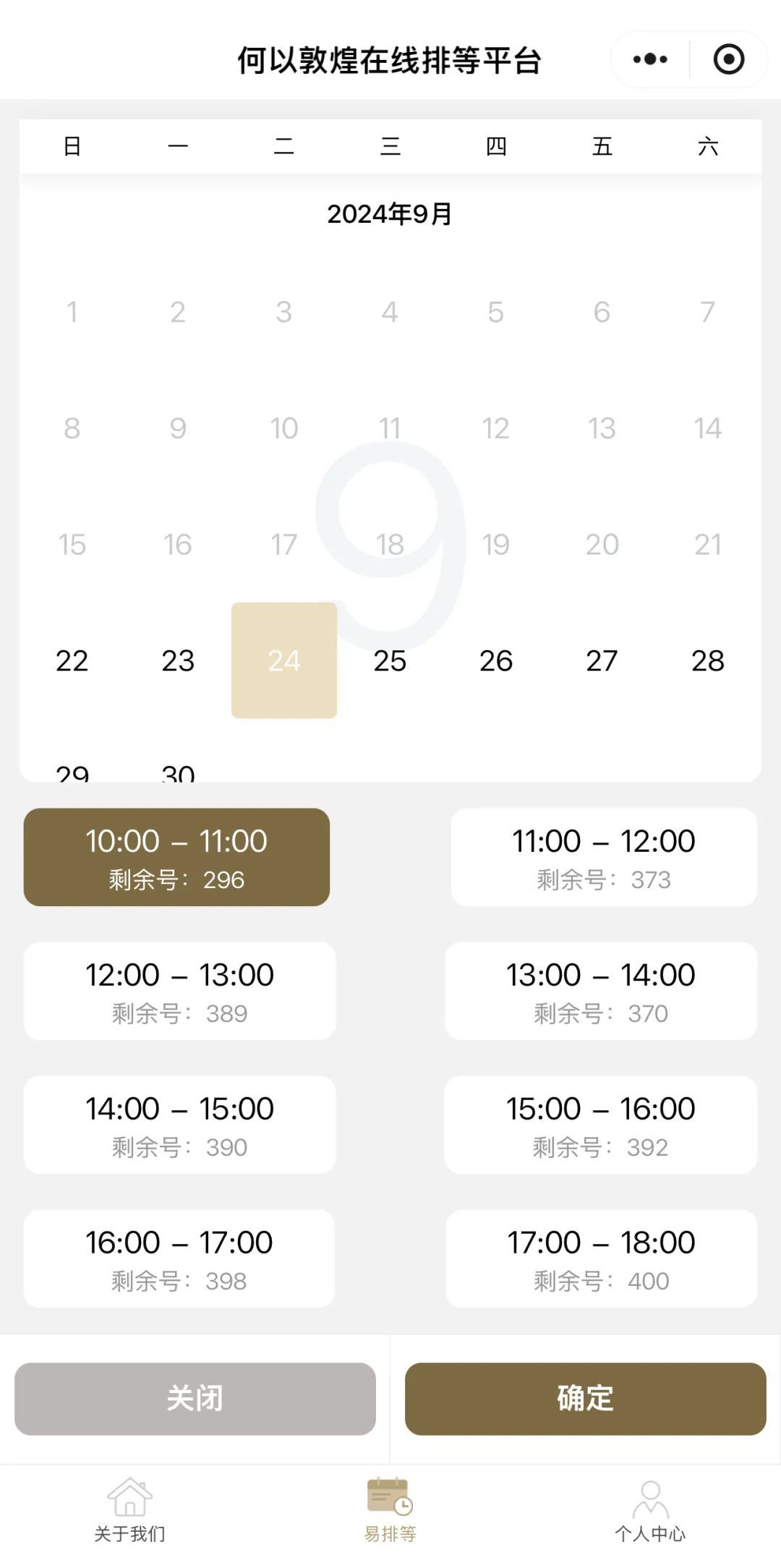Select the 10:00 – 11:00 time slot

click(x=176, y=857)
